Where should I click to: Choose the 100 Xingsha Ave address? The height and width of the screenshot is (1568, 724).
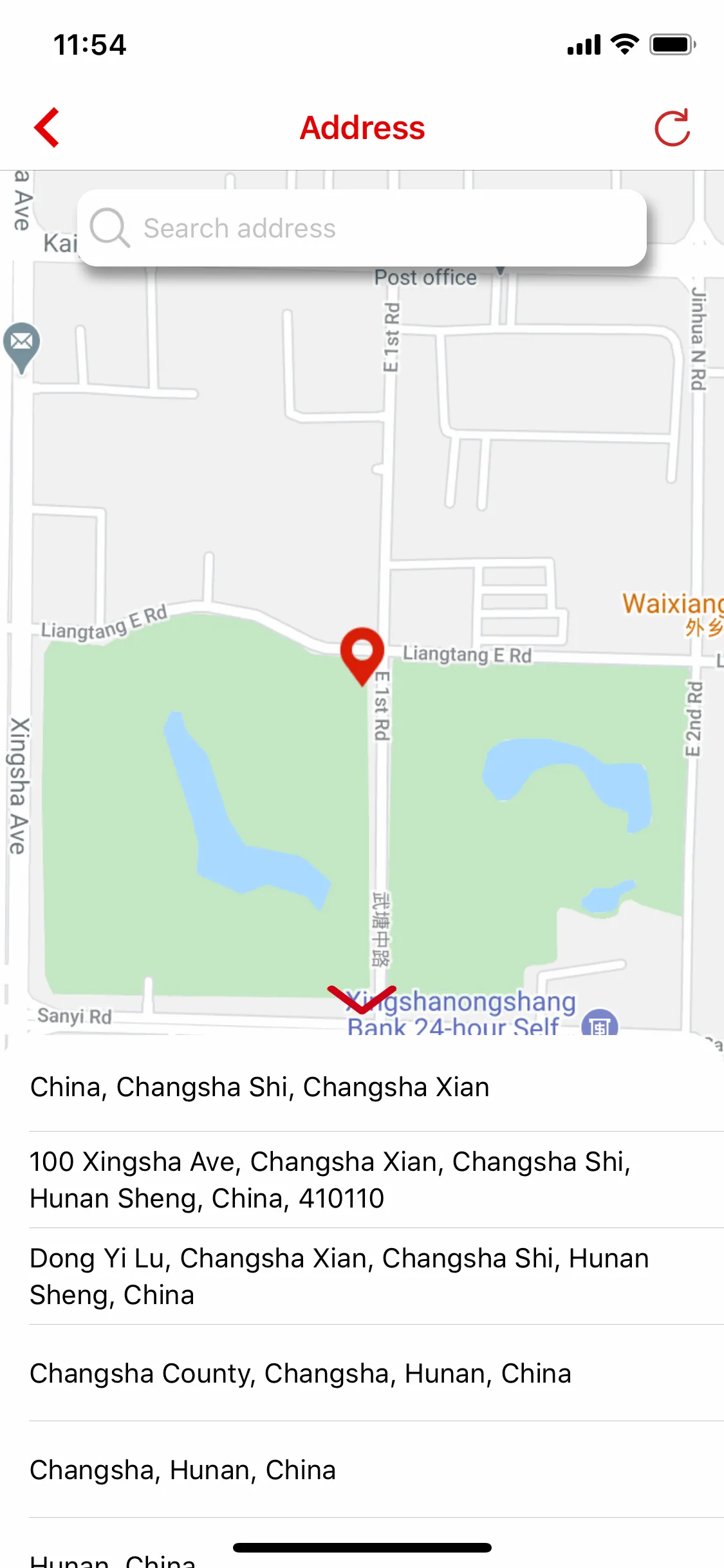pyautogui.click(x=330, y=1180)
